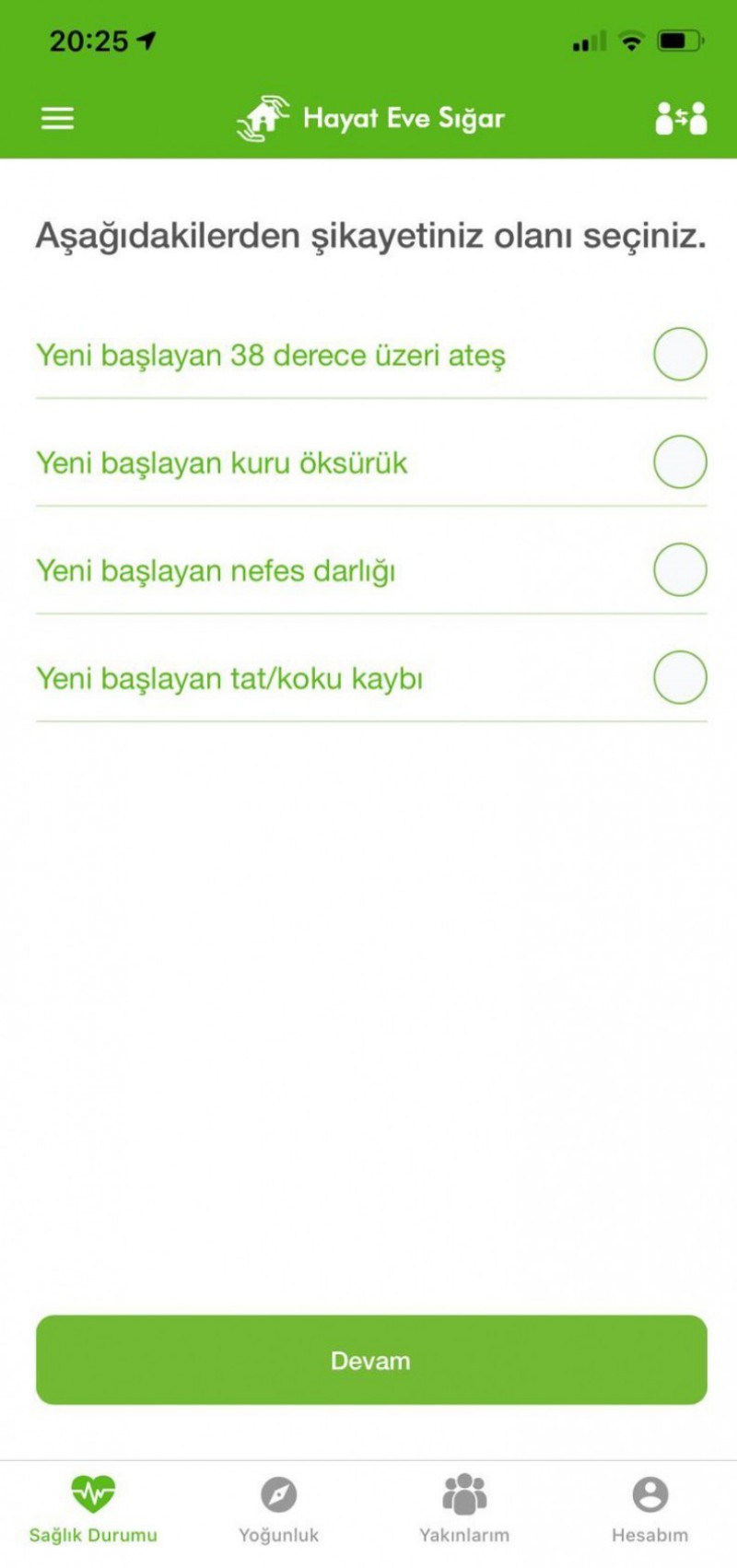
Task: Go to the Yakınlarım tab
Action: click(x=464, y=1509)
